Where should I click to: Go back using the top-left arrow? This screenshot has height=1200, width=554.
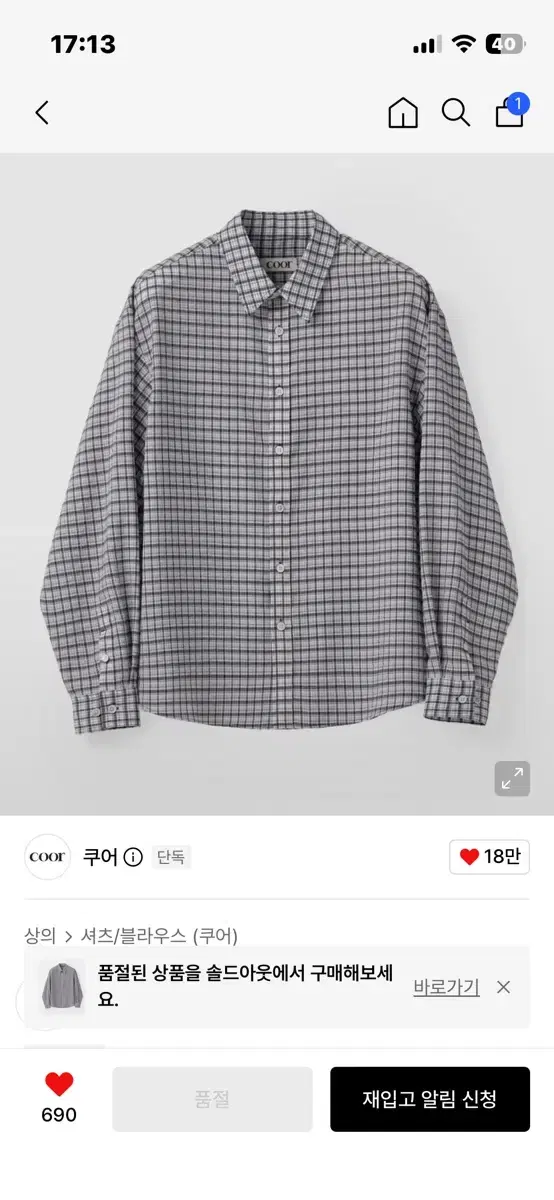pyautogui.click(x=41, y=113)
